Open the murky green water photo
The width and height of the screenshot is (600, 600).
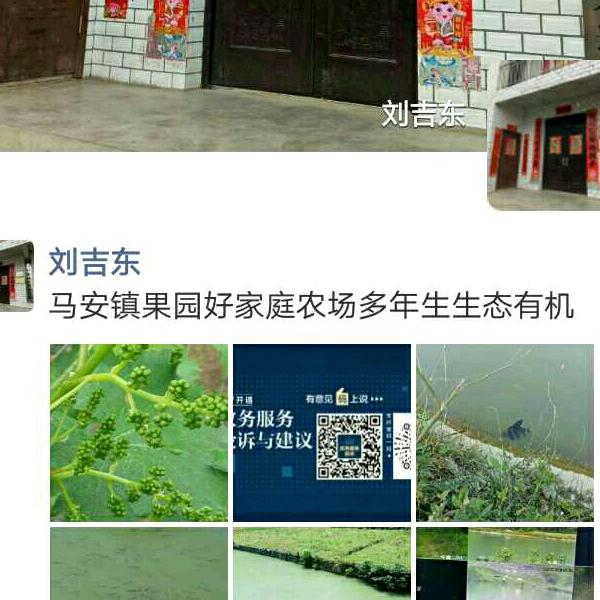(139, 564)
